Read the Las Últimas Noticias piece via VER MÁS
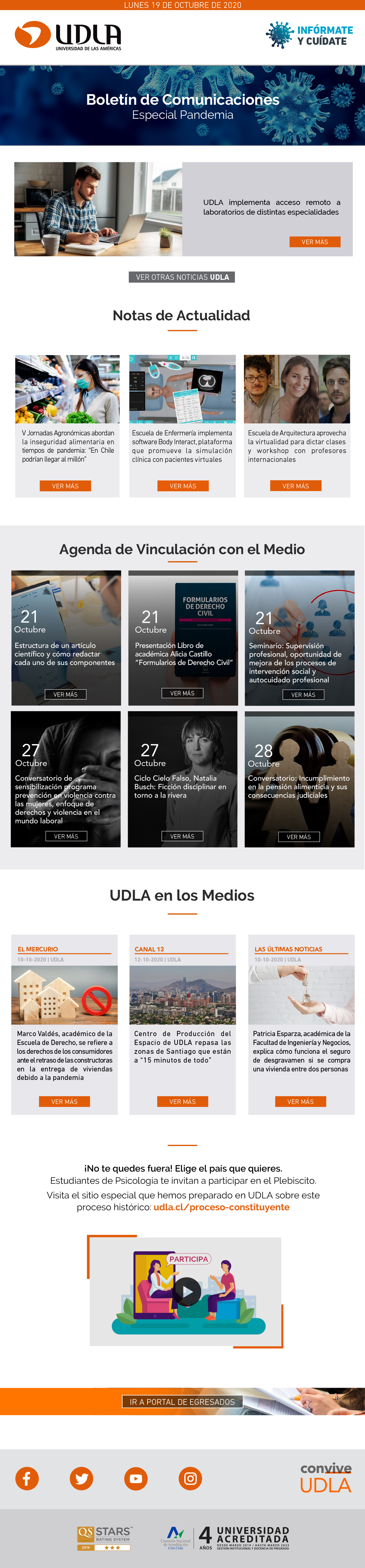365x1568 pixels. point(301,1101)
